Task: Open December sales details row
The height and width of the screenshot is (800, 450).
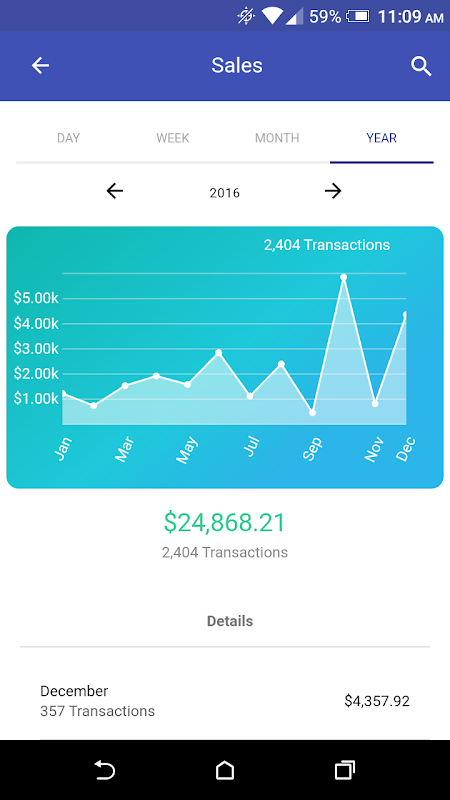Action: [x=225, y=701]
